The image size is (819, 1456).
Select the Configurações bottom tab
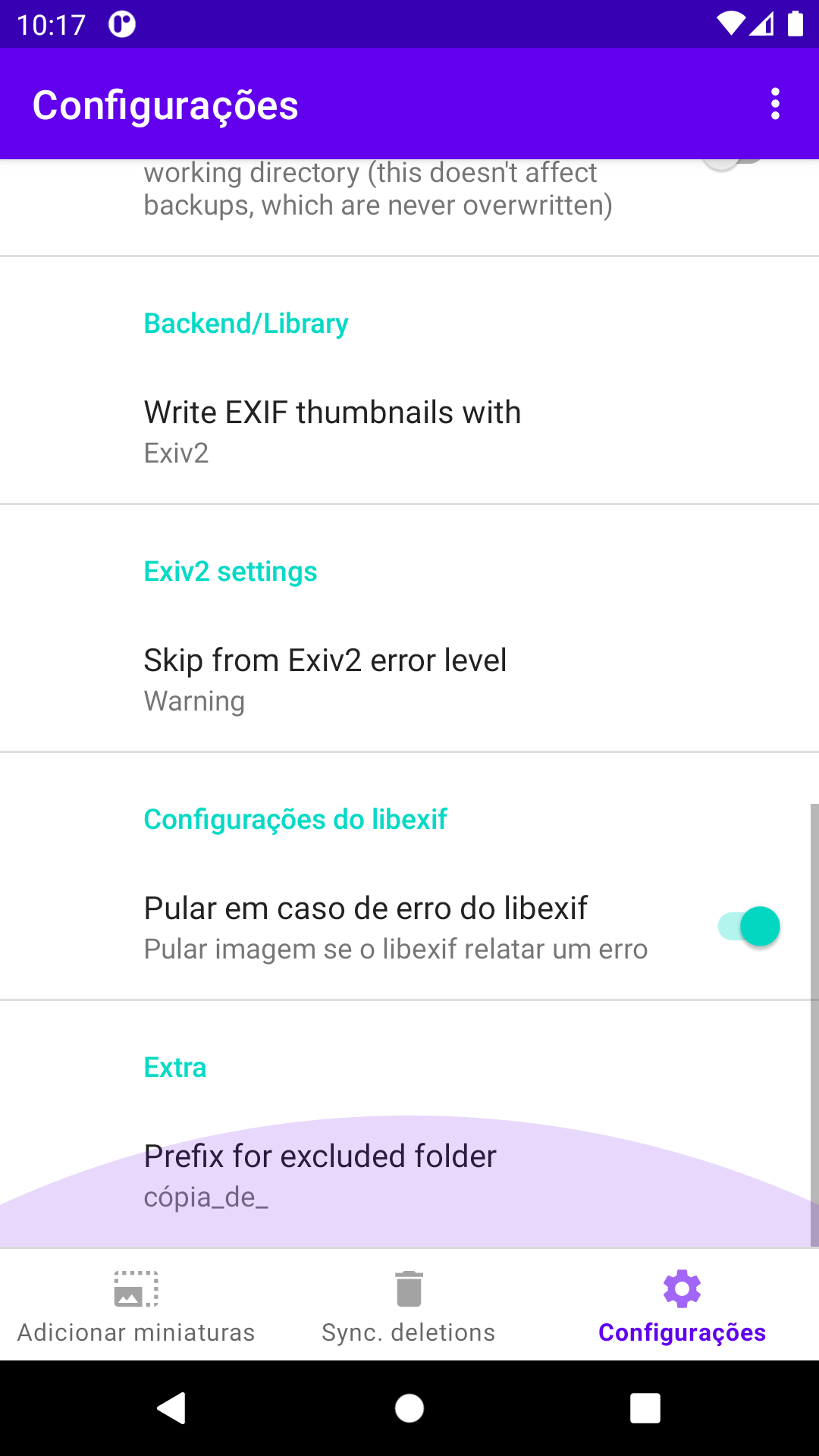[682, 1306]
